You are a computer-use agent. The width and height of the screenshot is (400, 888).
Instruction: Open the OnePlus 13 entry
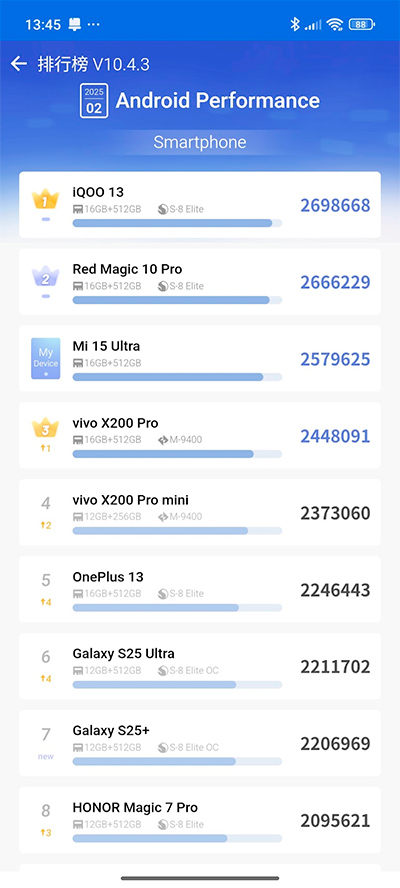pos(199,589)
